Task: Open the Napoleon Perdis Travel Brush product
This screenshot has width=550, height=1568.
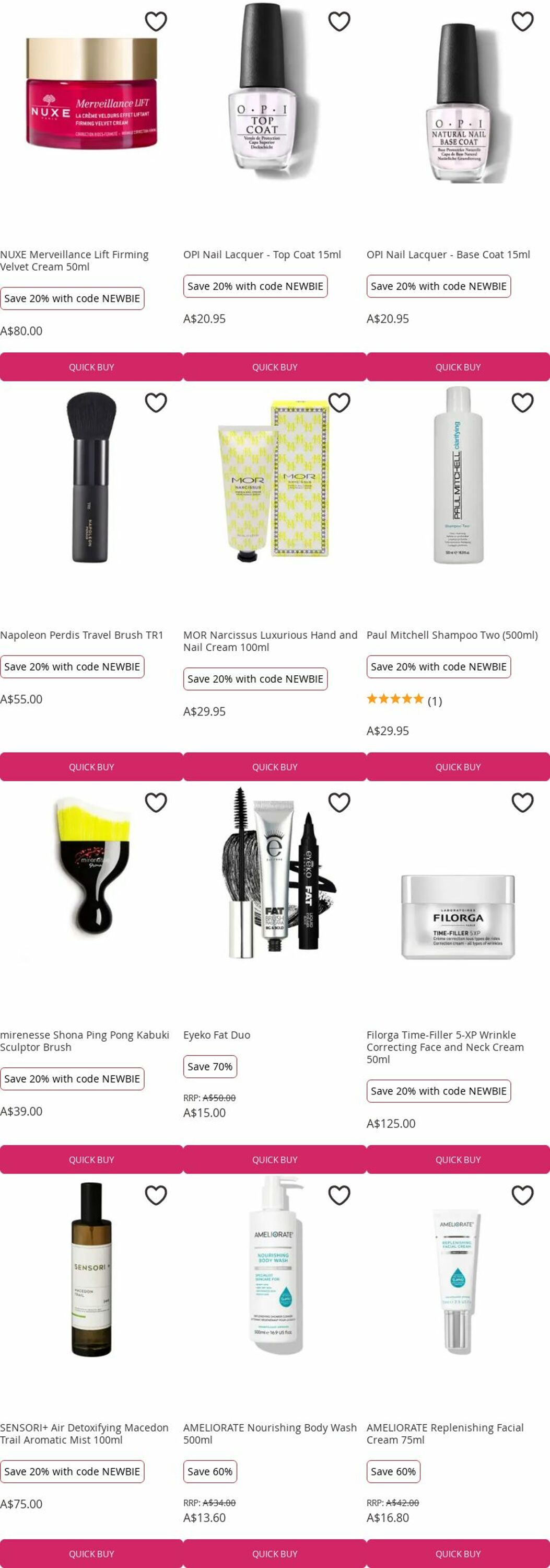Action: click(81, 635)
